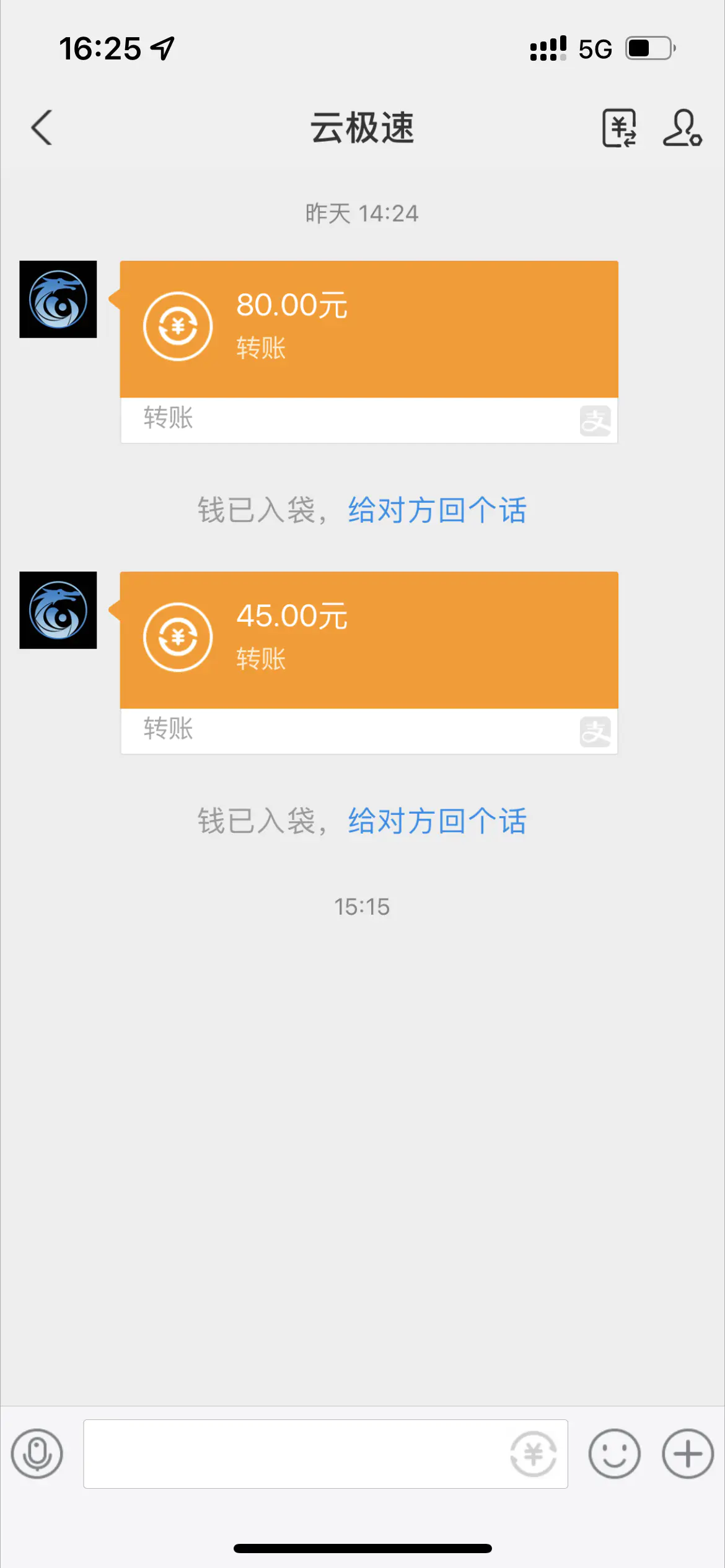Open the 80.00元 transfer card

click(369, 329)
